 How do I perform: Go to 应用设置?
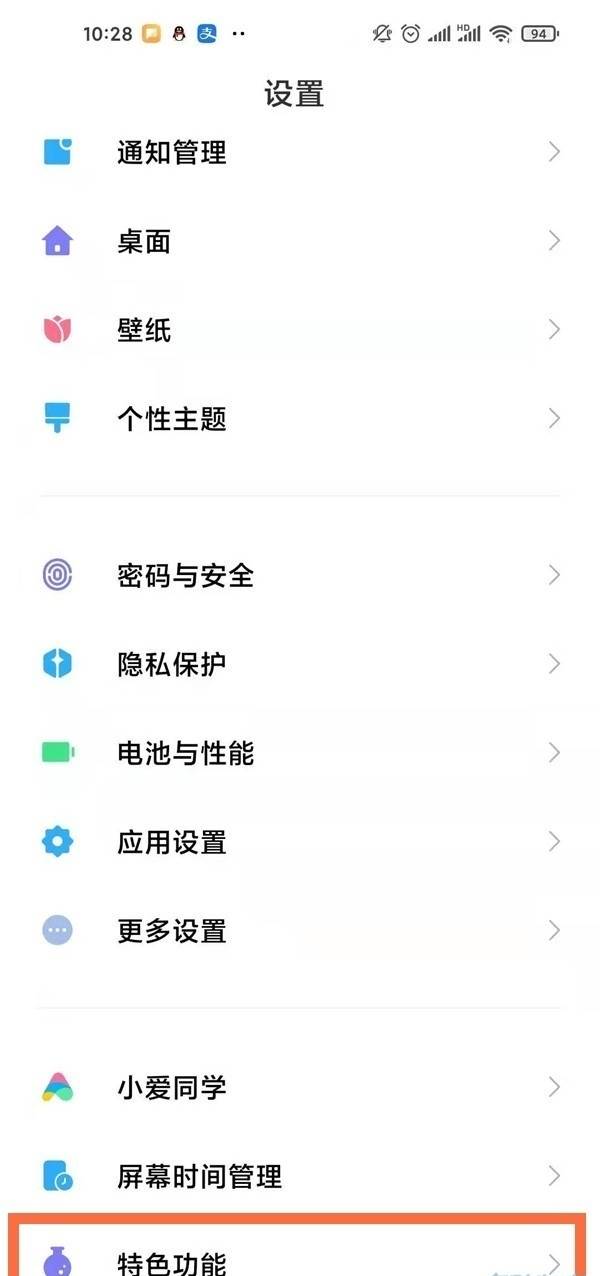click(300, 842)
